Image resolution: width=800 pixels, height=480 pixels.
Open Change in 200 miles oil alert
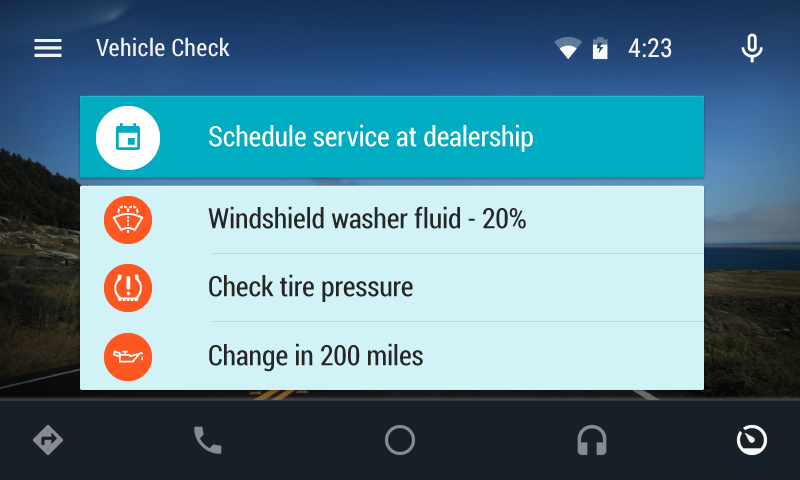pos(392,356)
